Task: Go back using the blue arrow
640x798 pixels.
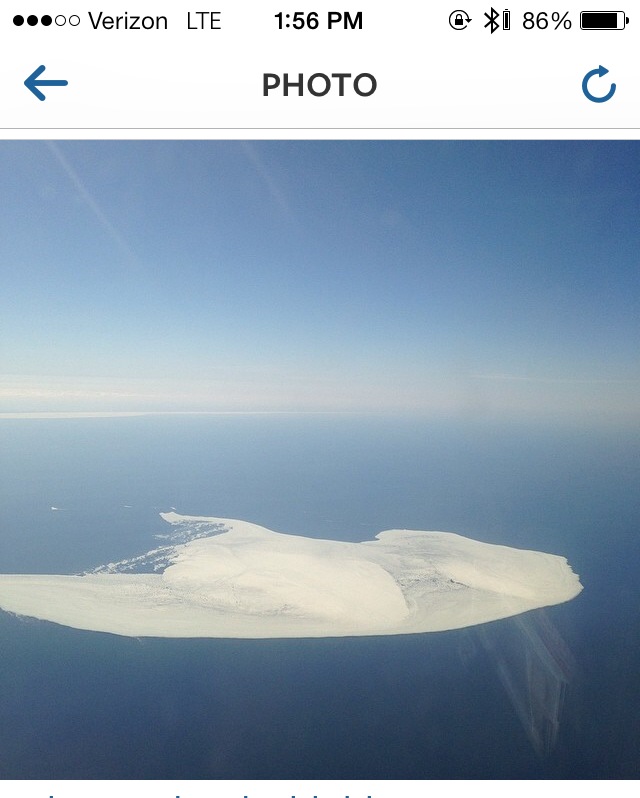Action: click(45, 84)
